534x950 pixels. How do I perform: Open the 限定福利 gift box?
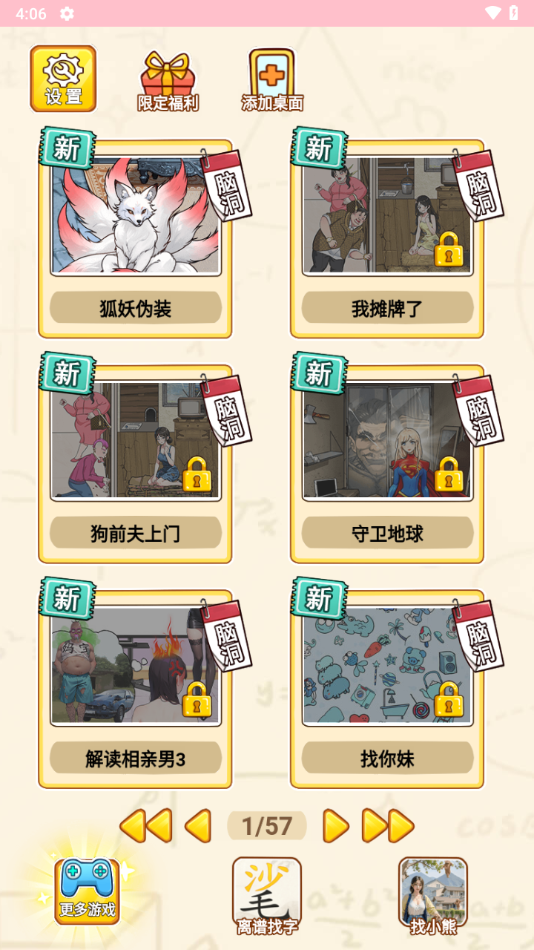click(168, 81)
